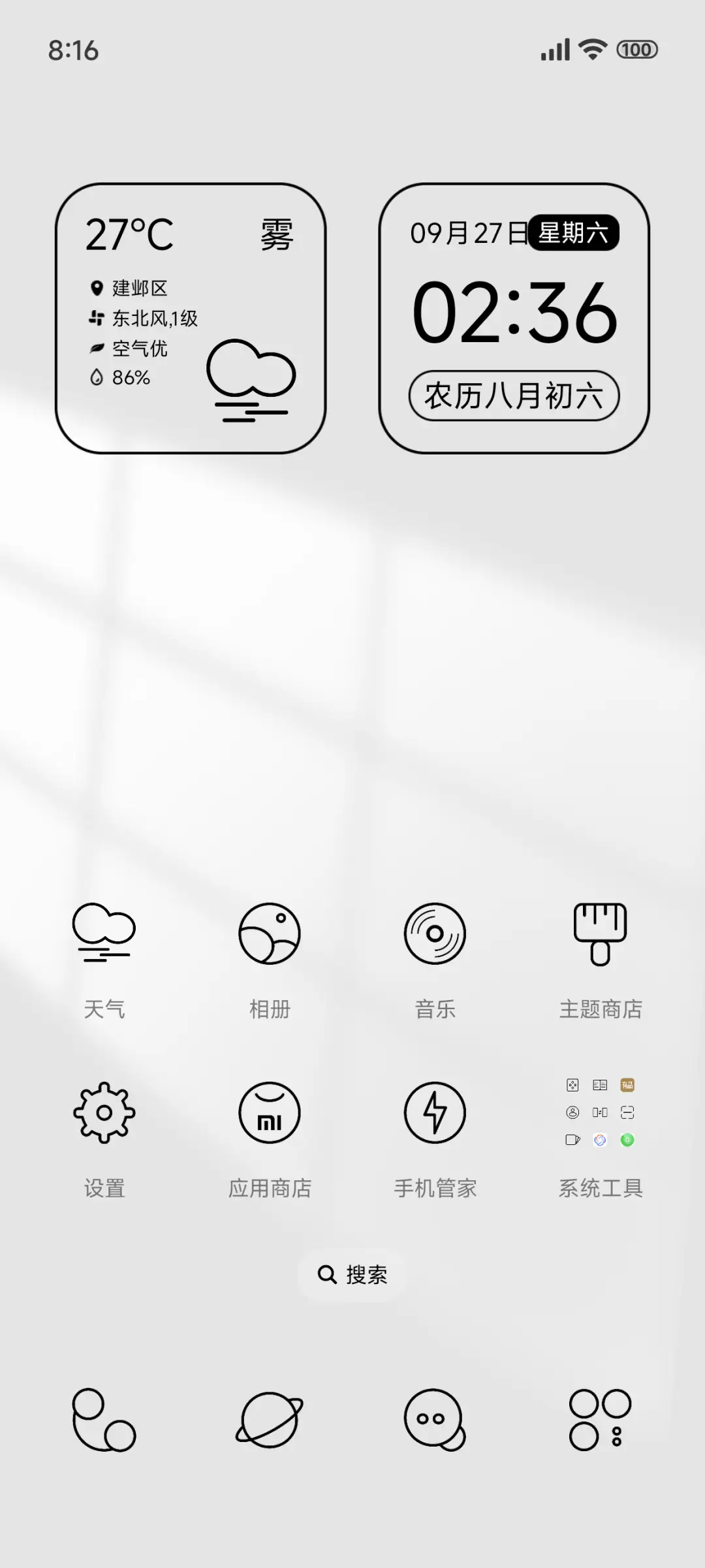Open the 手机管家 phone manager
The width and height of the screenshot is (705, 1568).
pos(435,1114)
